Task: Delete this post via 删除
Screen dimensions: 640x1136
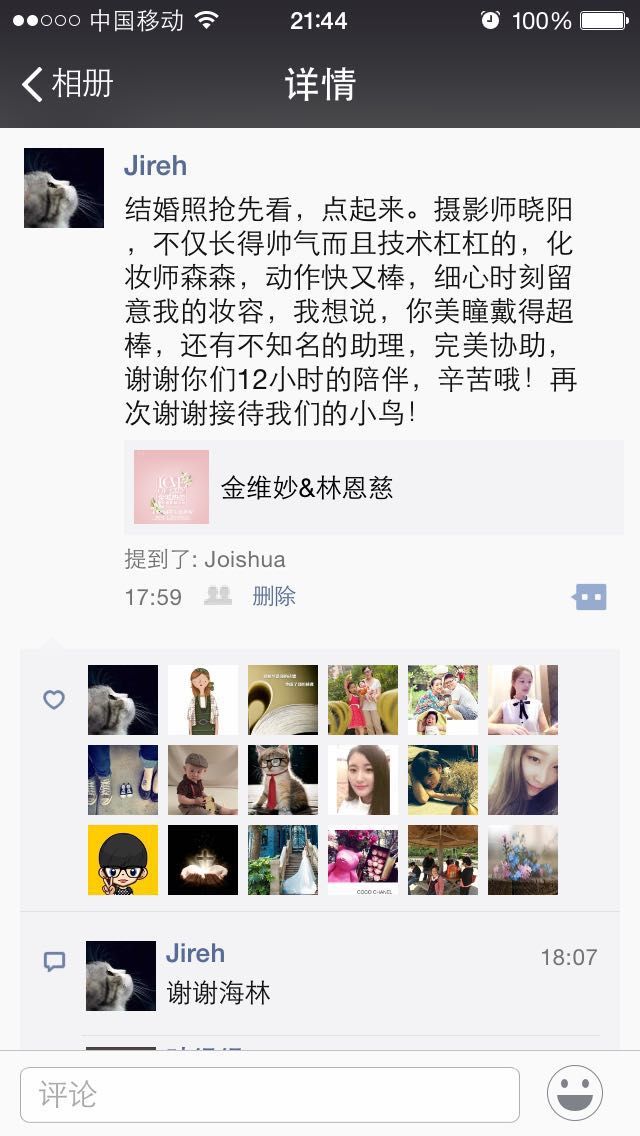Action: [x=274, y=596]
